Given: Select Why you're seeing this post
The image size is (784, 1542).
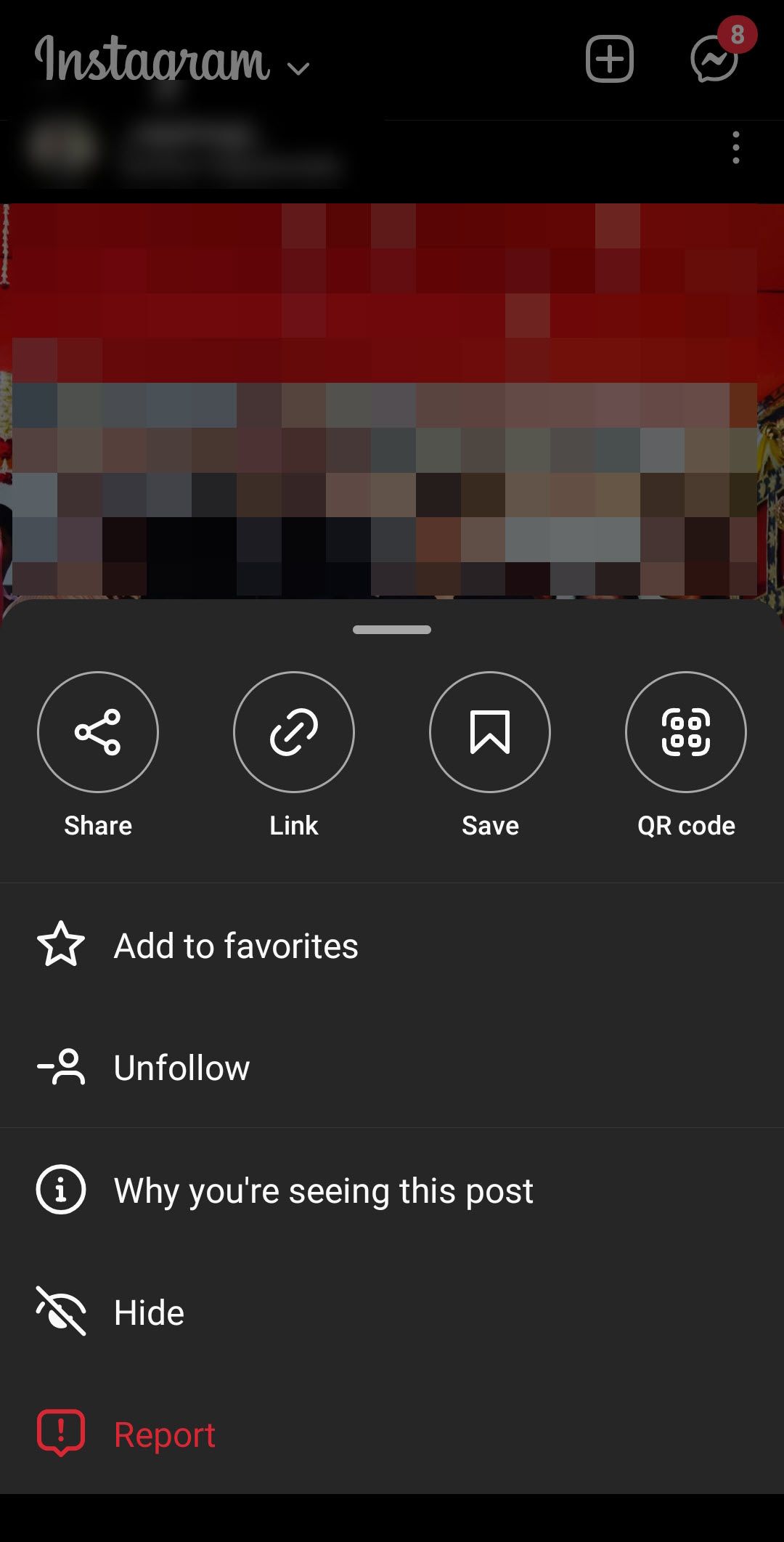Looking at the screenshot, I should point(322,1190).
